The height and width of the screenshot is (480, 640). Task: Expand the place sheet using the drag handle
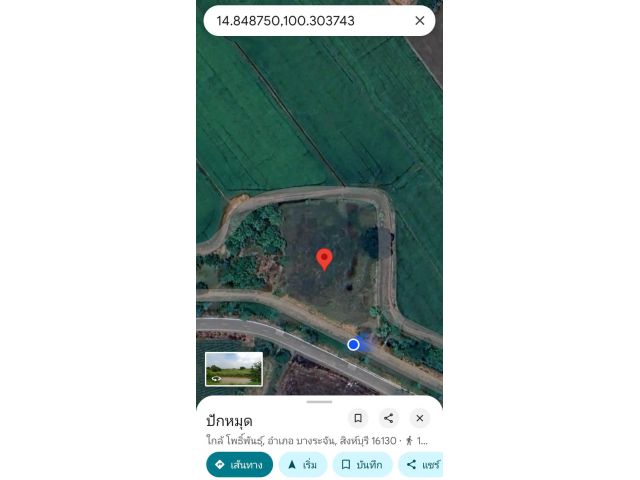coord(319,402)
